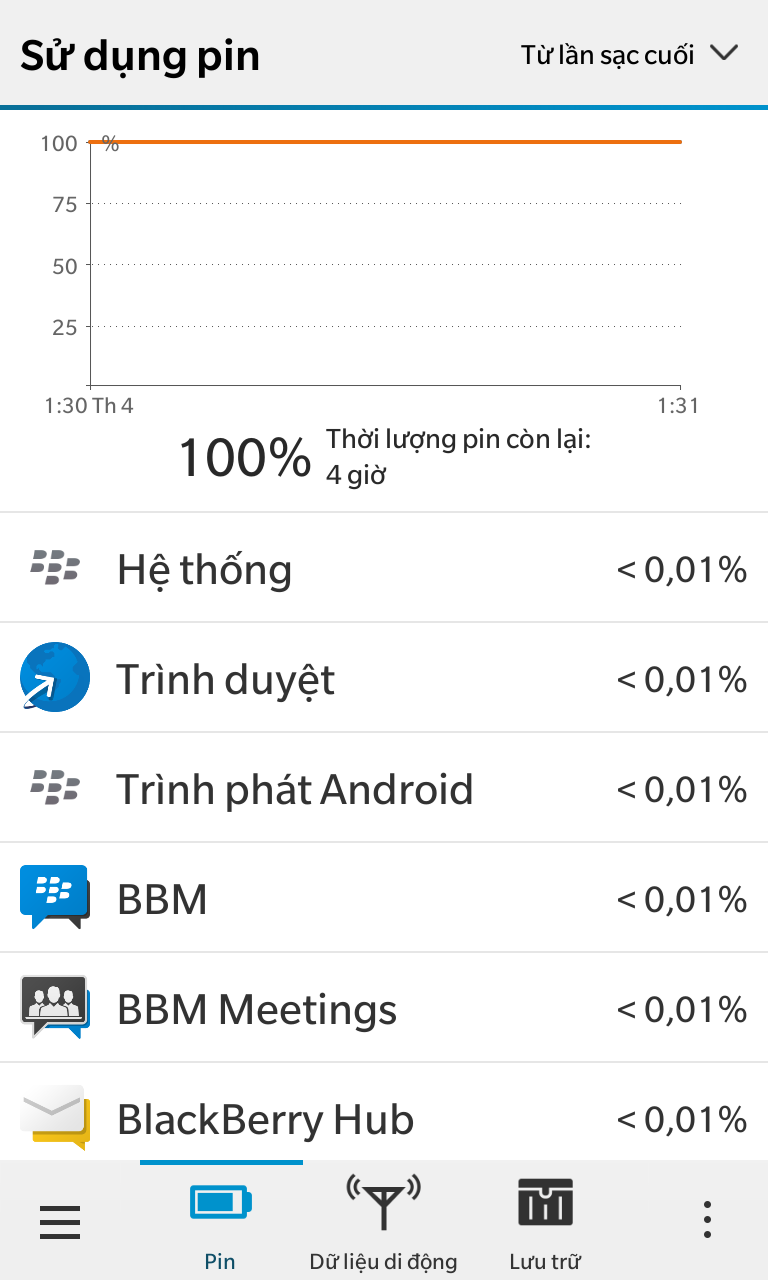This screenshot has width=768, height=1280.
Task: Switch to the Lưu trữ tab
Action: [546, 1221]
